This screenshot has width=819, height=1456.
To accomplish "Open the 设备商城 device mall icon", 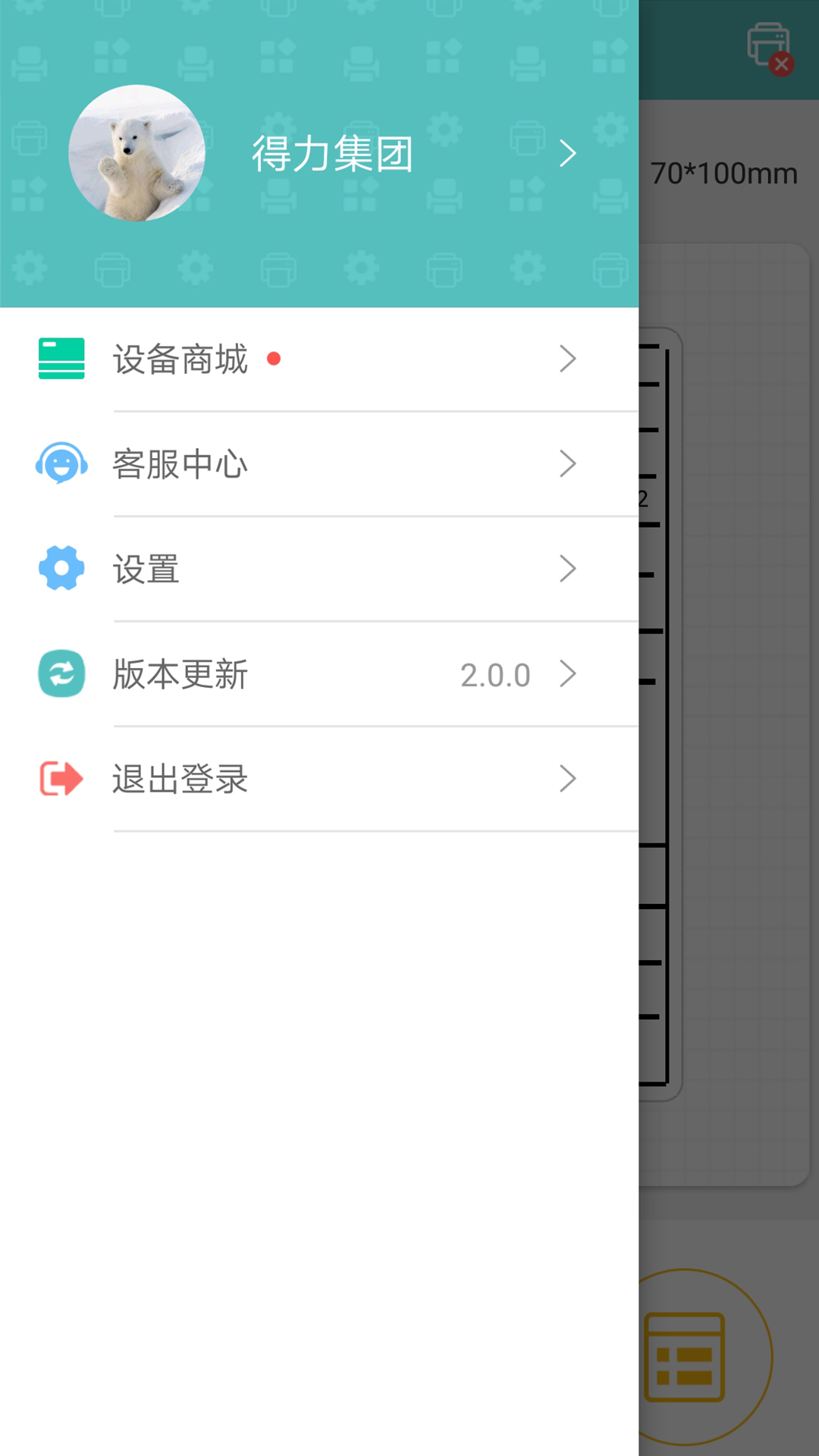I will tap(61, 359).
